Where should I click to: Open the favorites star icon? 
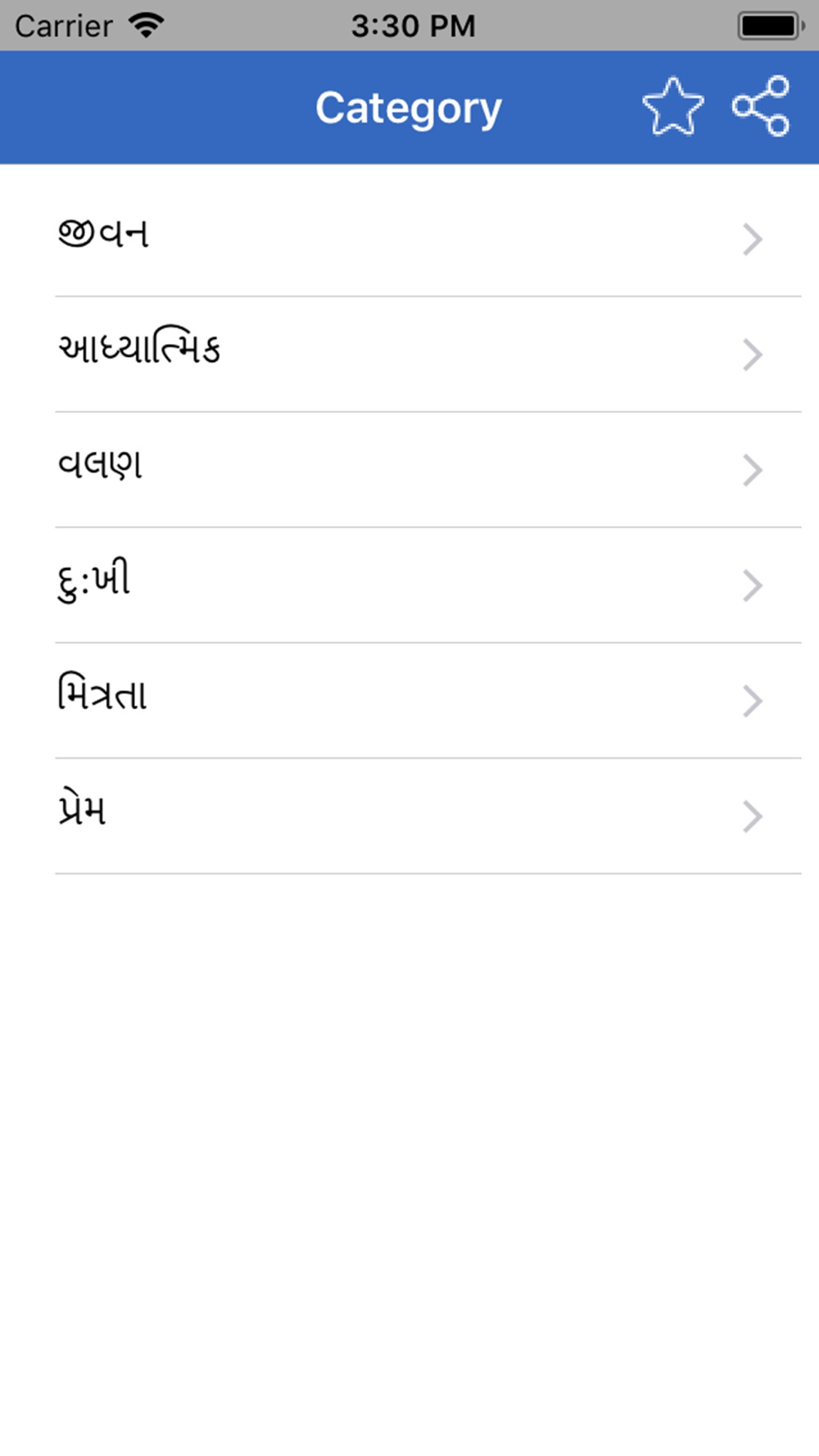coord(672,106)
